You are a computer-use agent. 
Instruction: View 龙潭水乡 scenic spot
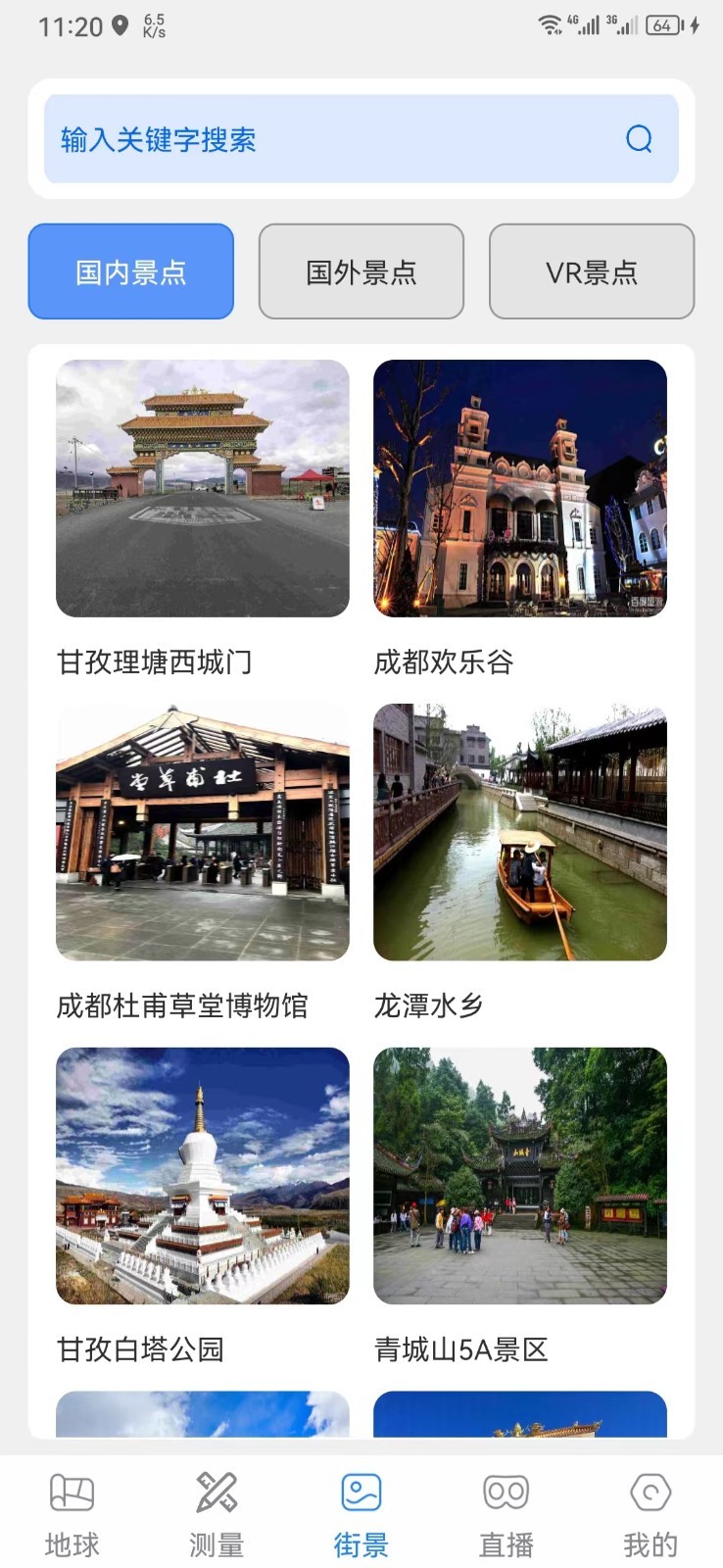point(520,832)
